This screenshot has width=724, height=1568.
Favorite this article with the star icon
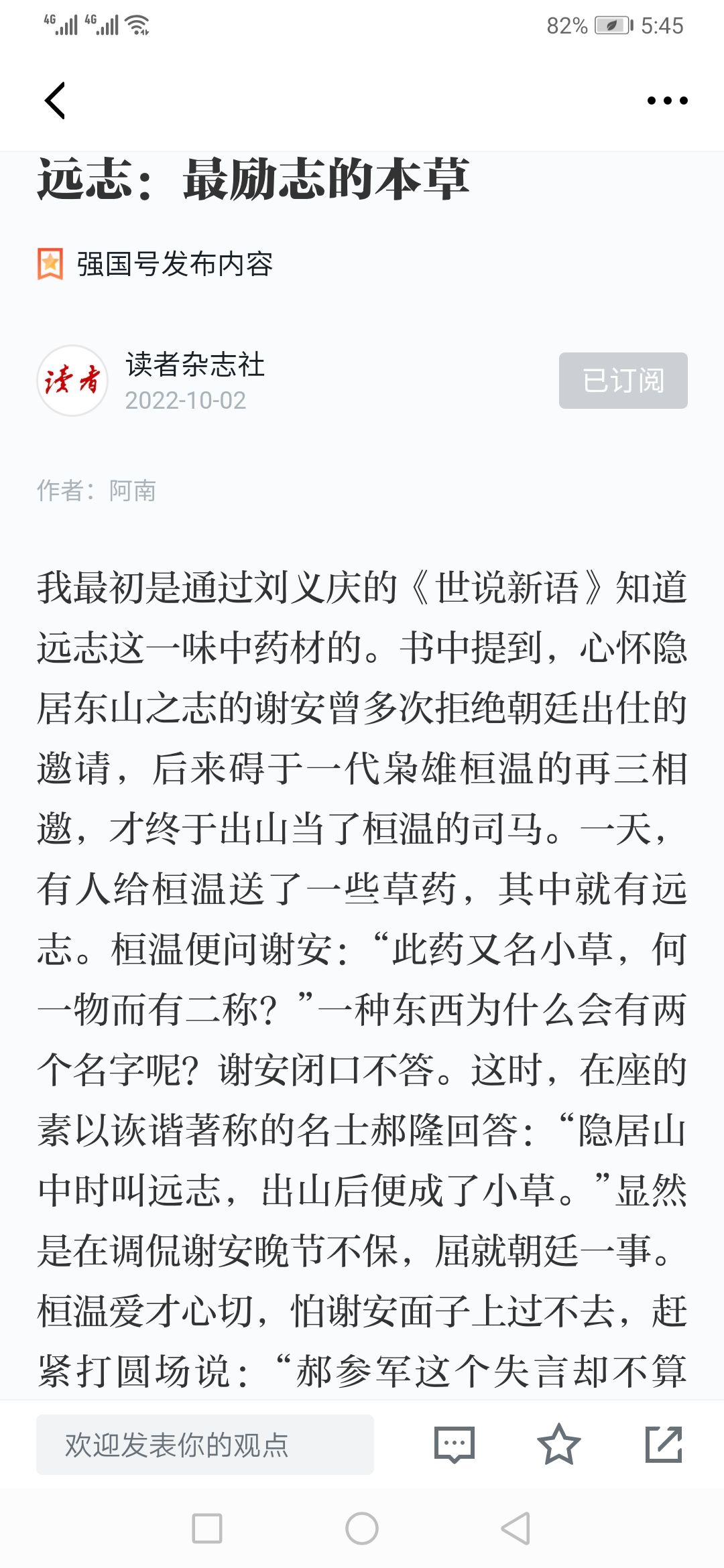tap(558, 1445)
